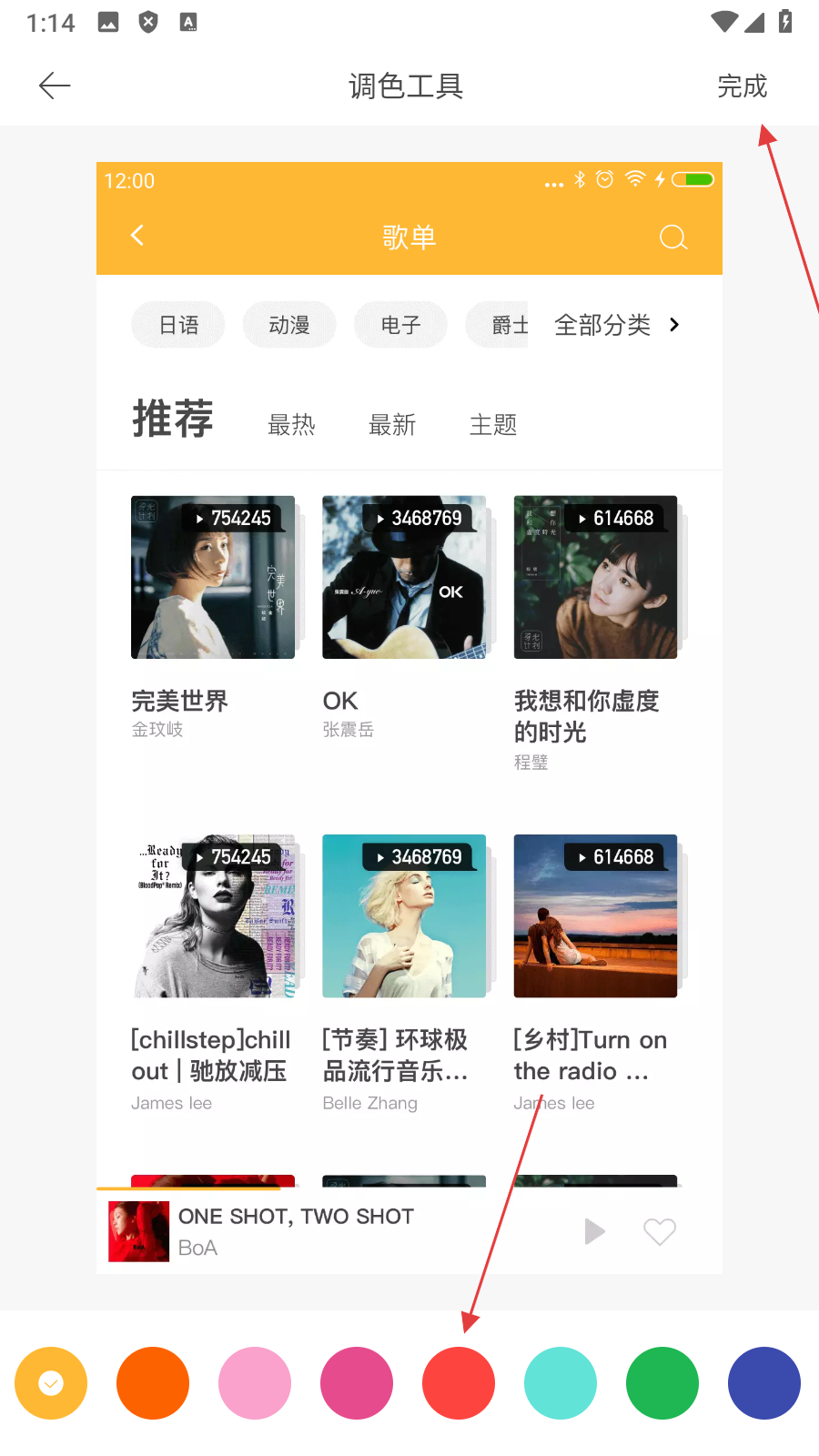Pick the green color swatch

coord(662,1383)
